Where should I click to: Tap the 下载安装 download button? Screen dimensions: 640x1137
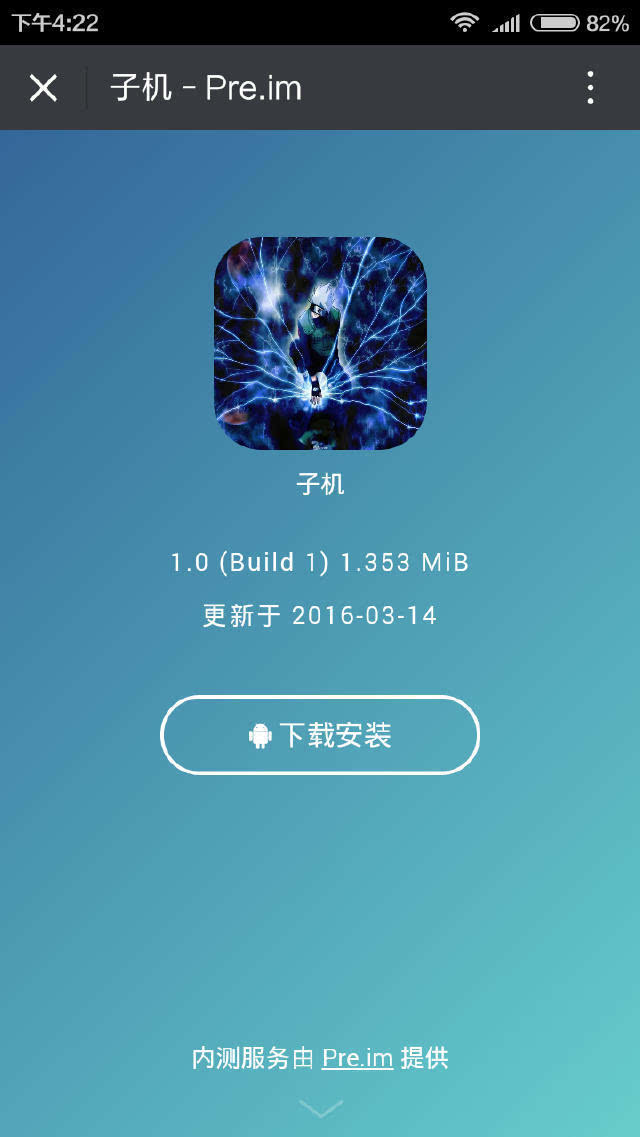coord(320,735)
